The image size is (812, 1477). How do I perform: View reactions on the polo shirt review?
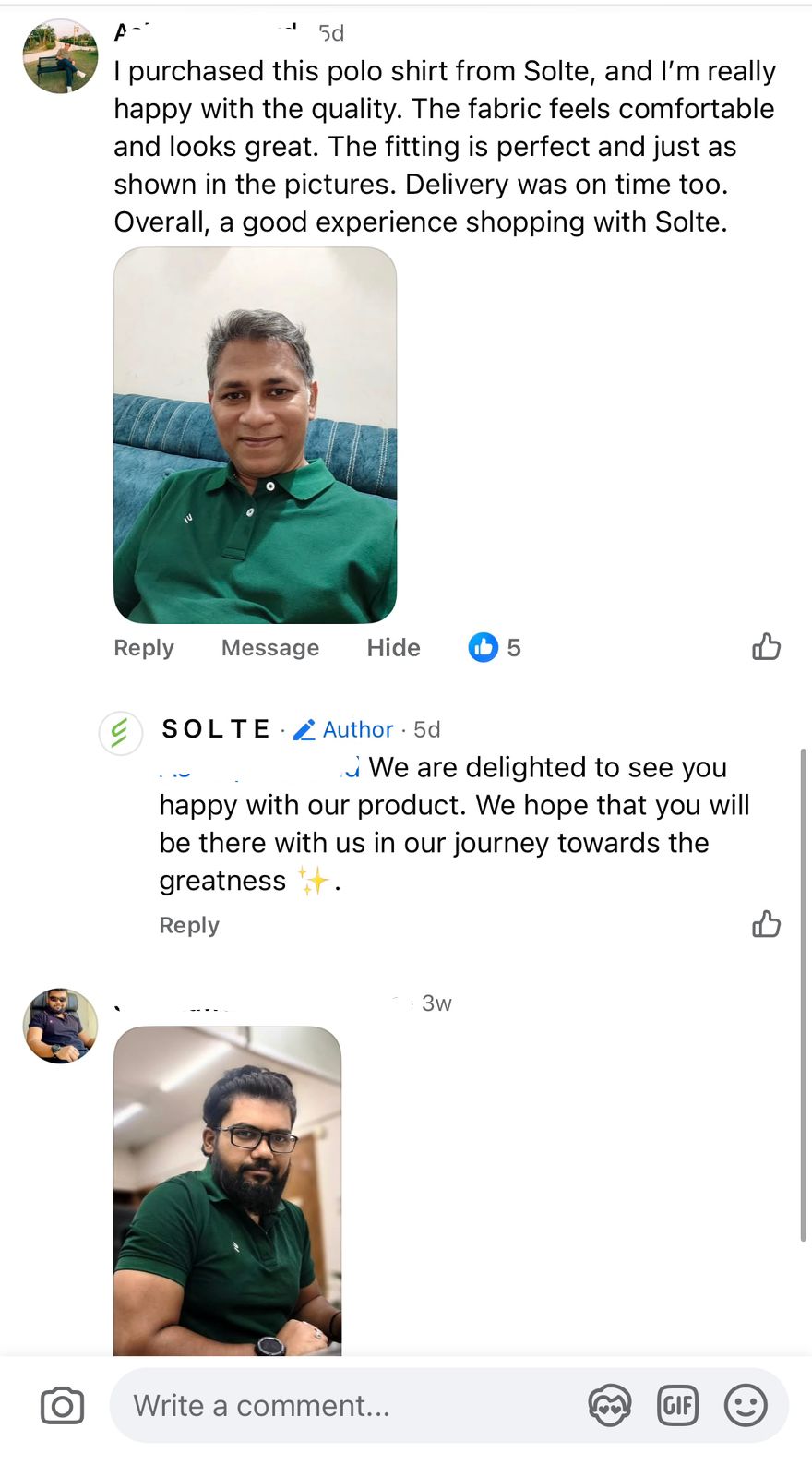tap(495, 648)
